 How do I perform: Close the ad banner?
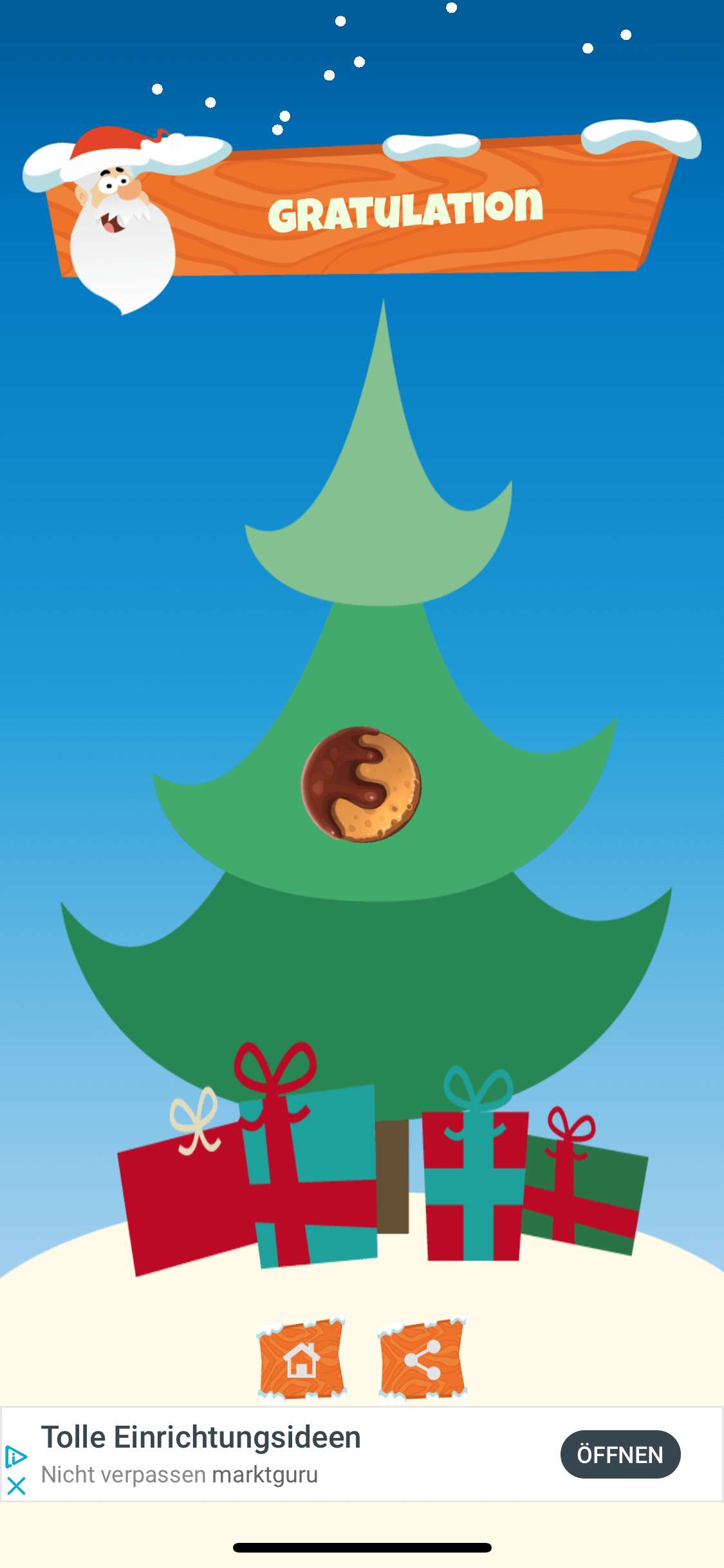click(x=16, y=1486)
